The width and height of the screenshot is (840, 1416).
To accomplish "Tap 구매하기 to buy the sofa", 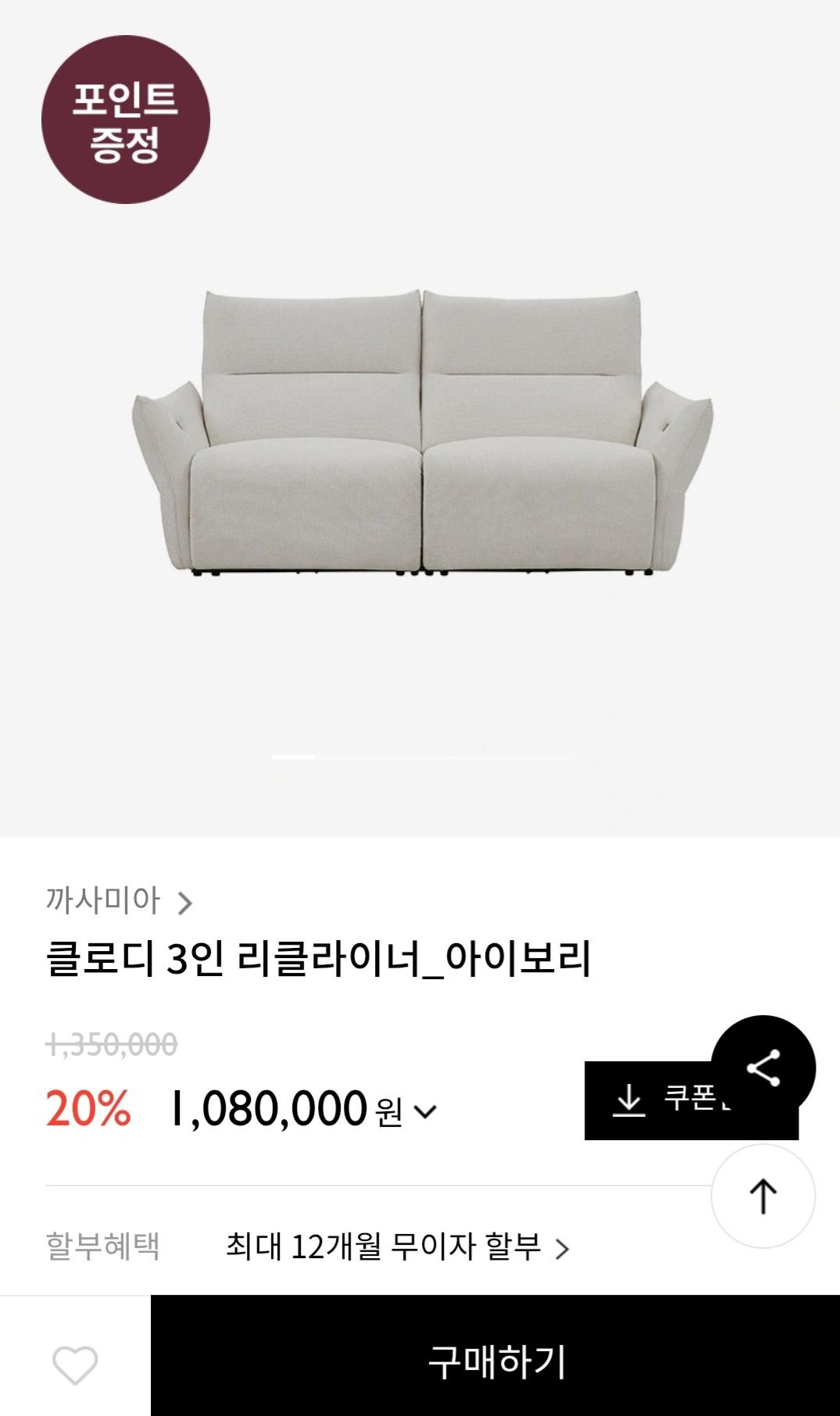I will pyautogui.click(x=495, y=1361).
